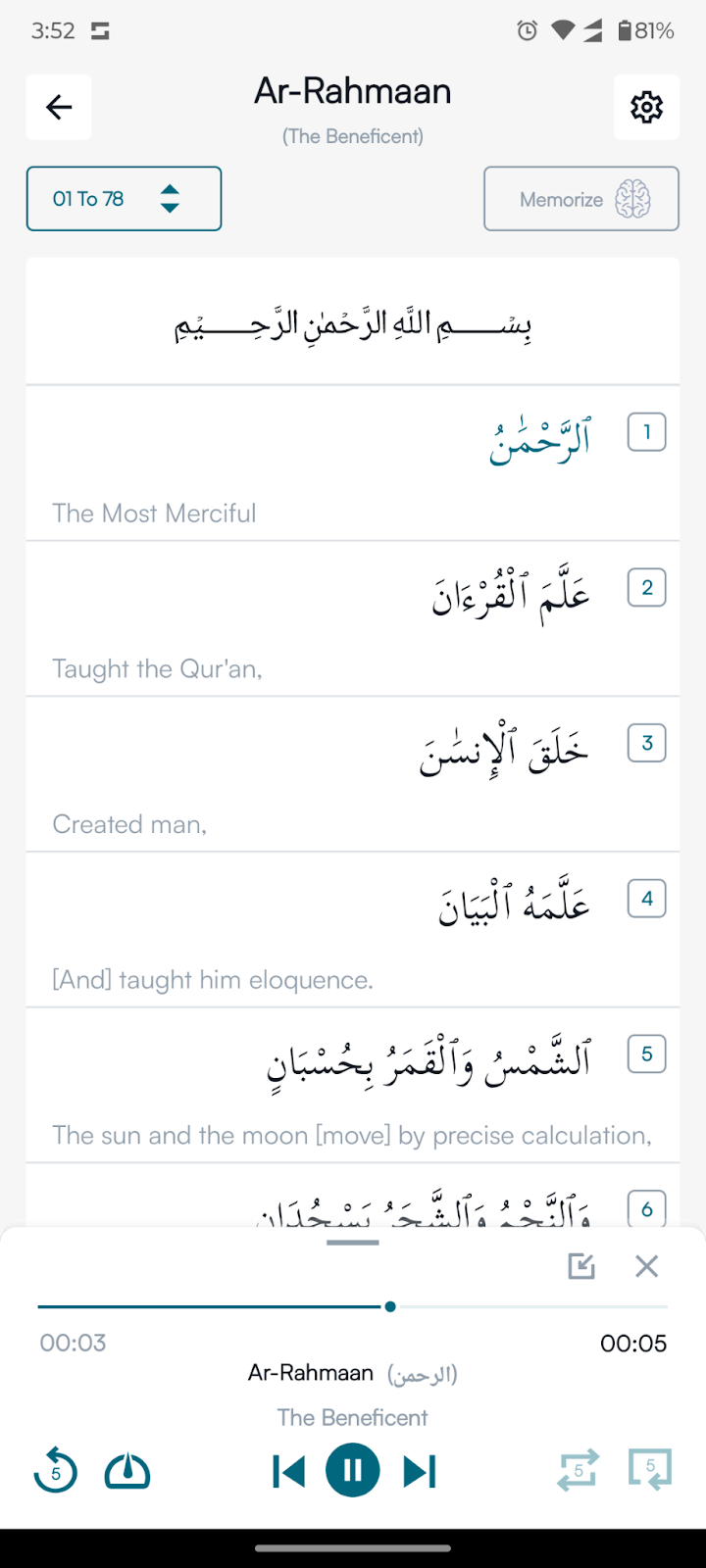Go back using the arrow button

[59, 107]
